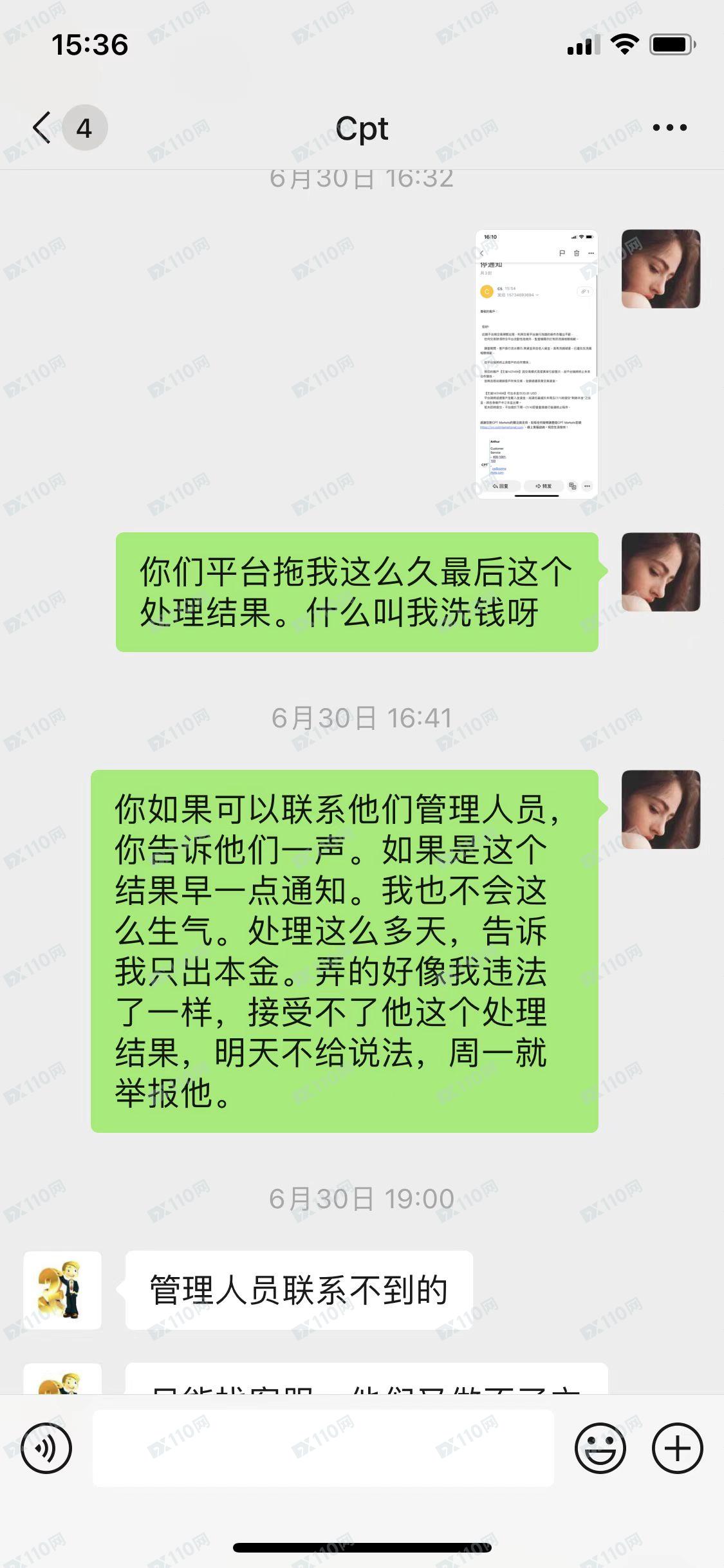Focus the message text field
This screenshot has height=1568, width=724.
pyautogui.click(x=323, y=1448)
